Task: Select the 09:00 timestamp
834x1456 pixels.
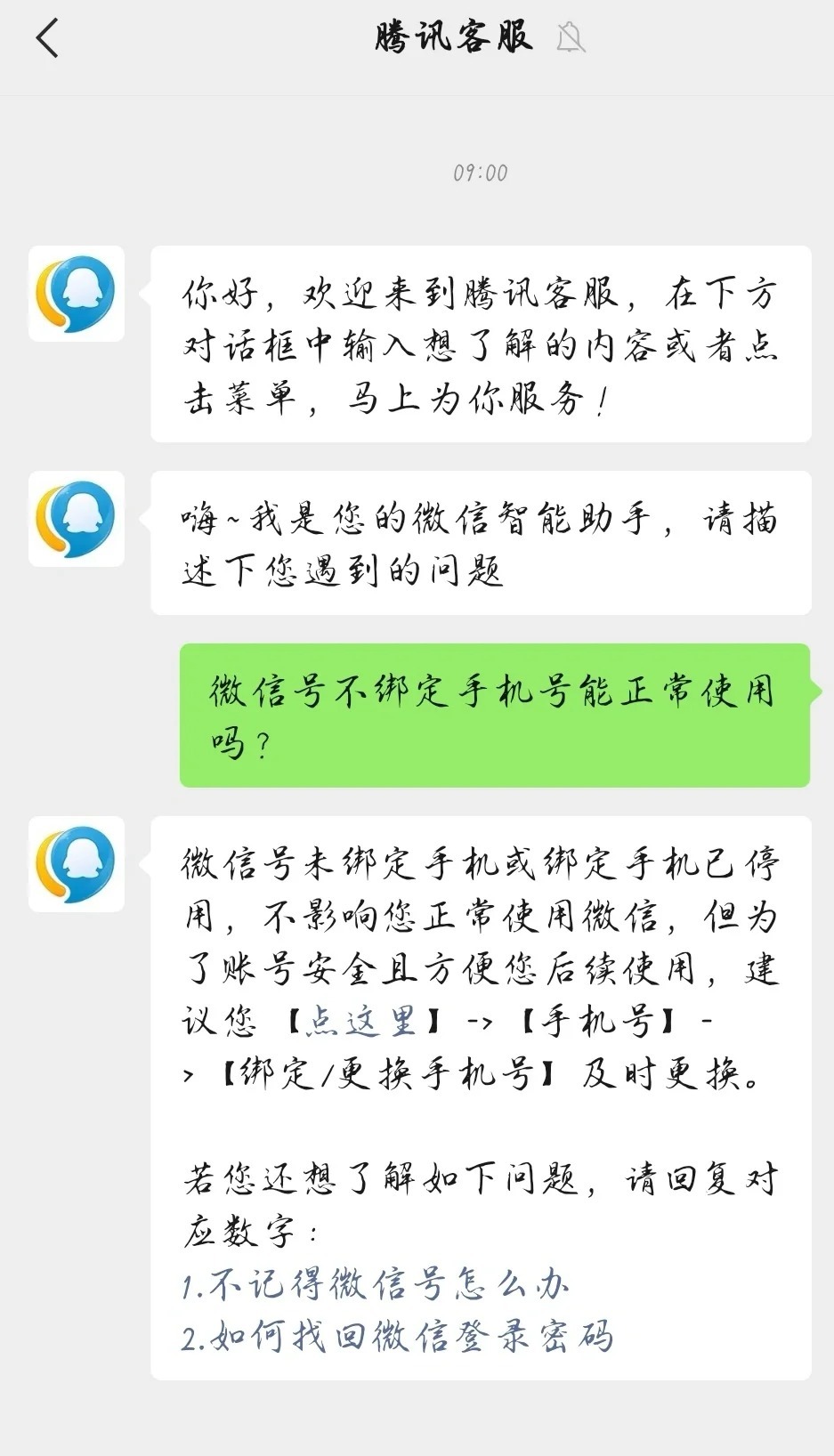Action: 479,173
